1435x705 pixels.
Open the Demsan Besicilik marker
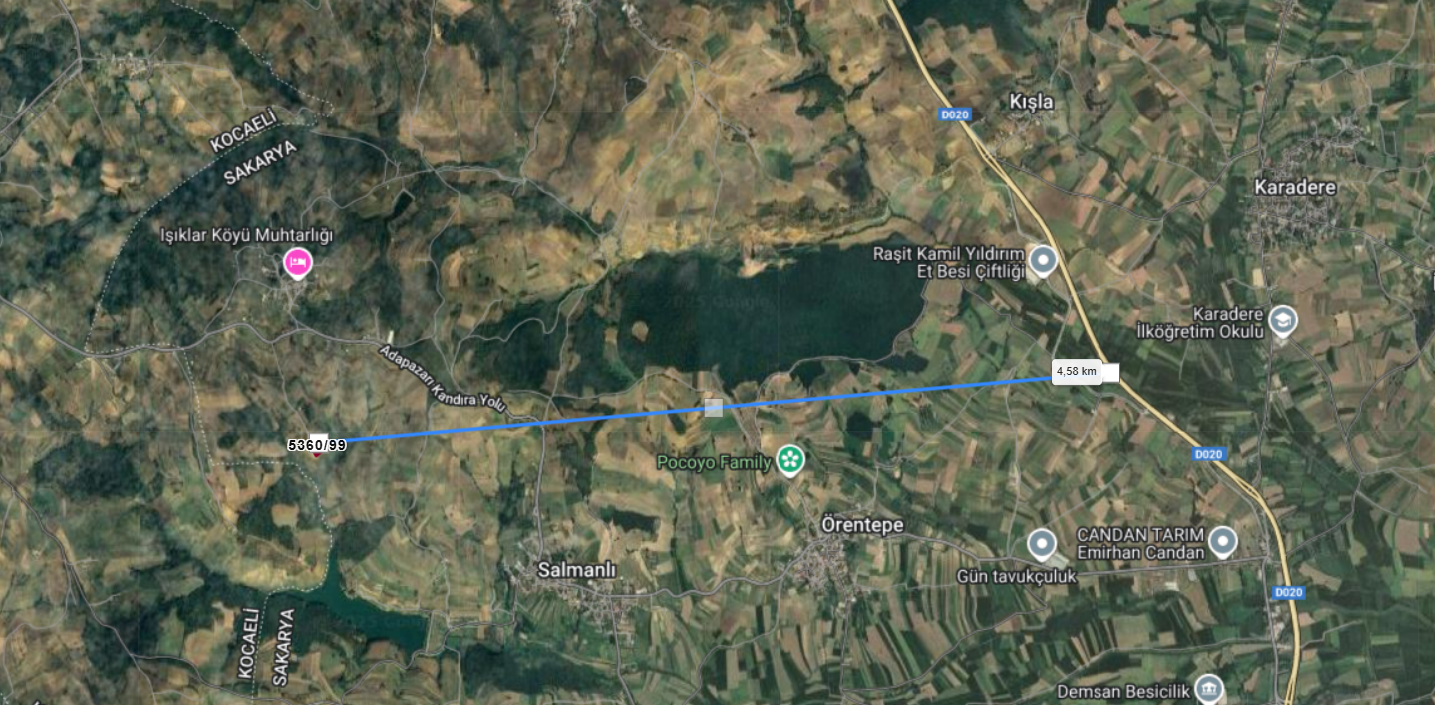pos(1209,688)
